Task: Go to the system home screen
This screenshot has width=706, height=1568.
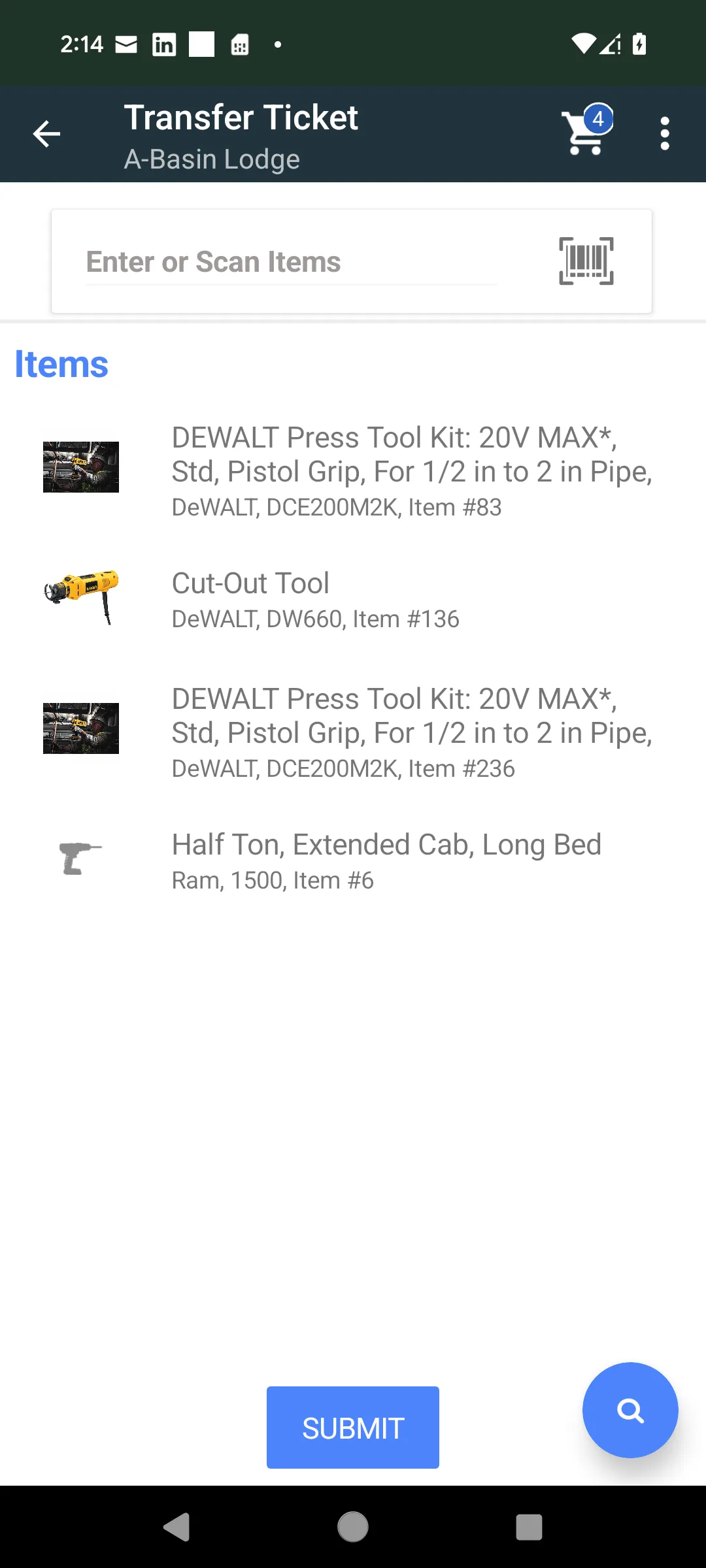Action: coord(353,1527)
